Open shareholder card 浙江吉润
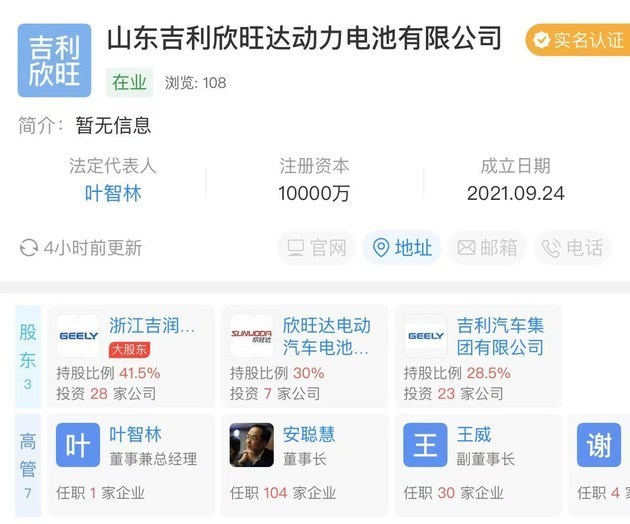The height and width of the screenshot is (524, 630). [131, 356]
